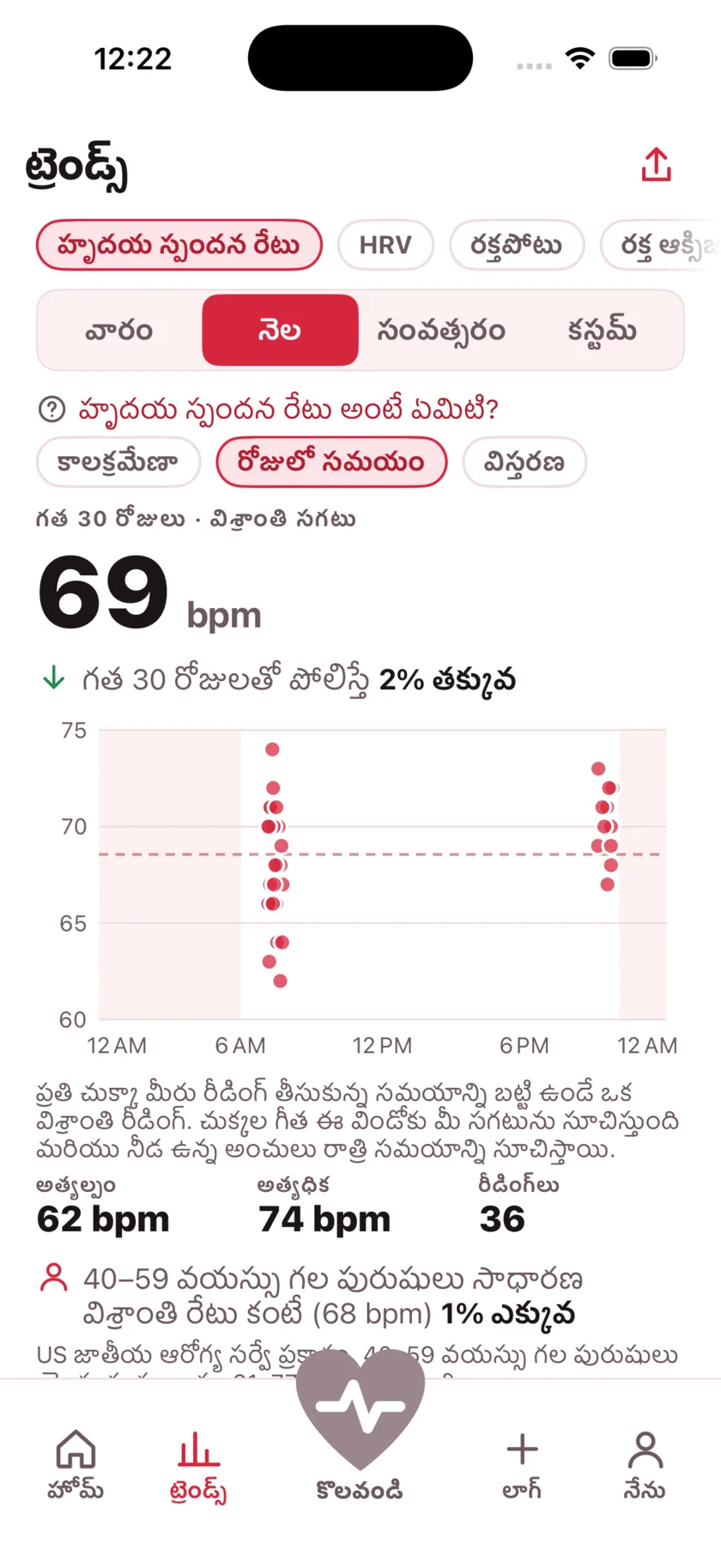Tap the share icon beside ట్రెండ్స్
This screenshot has width=721, height=1568.
point(657,165)
